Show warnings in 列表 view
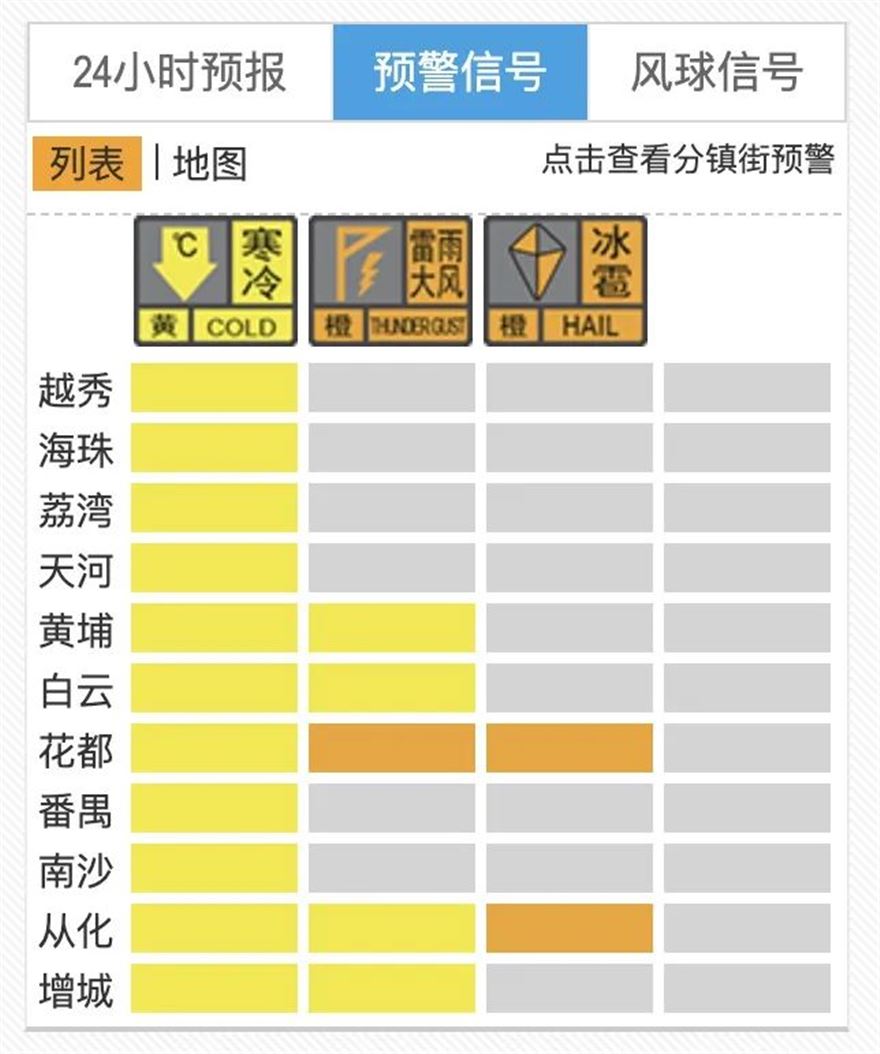The width and height of the screenshot is (880, 1054). (x=87, y=164)
